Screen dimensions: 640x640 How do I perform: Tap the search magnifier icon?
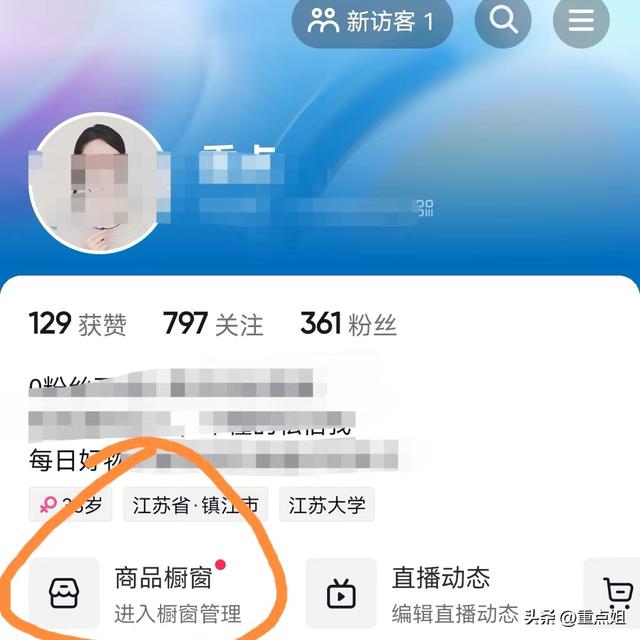503,21
